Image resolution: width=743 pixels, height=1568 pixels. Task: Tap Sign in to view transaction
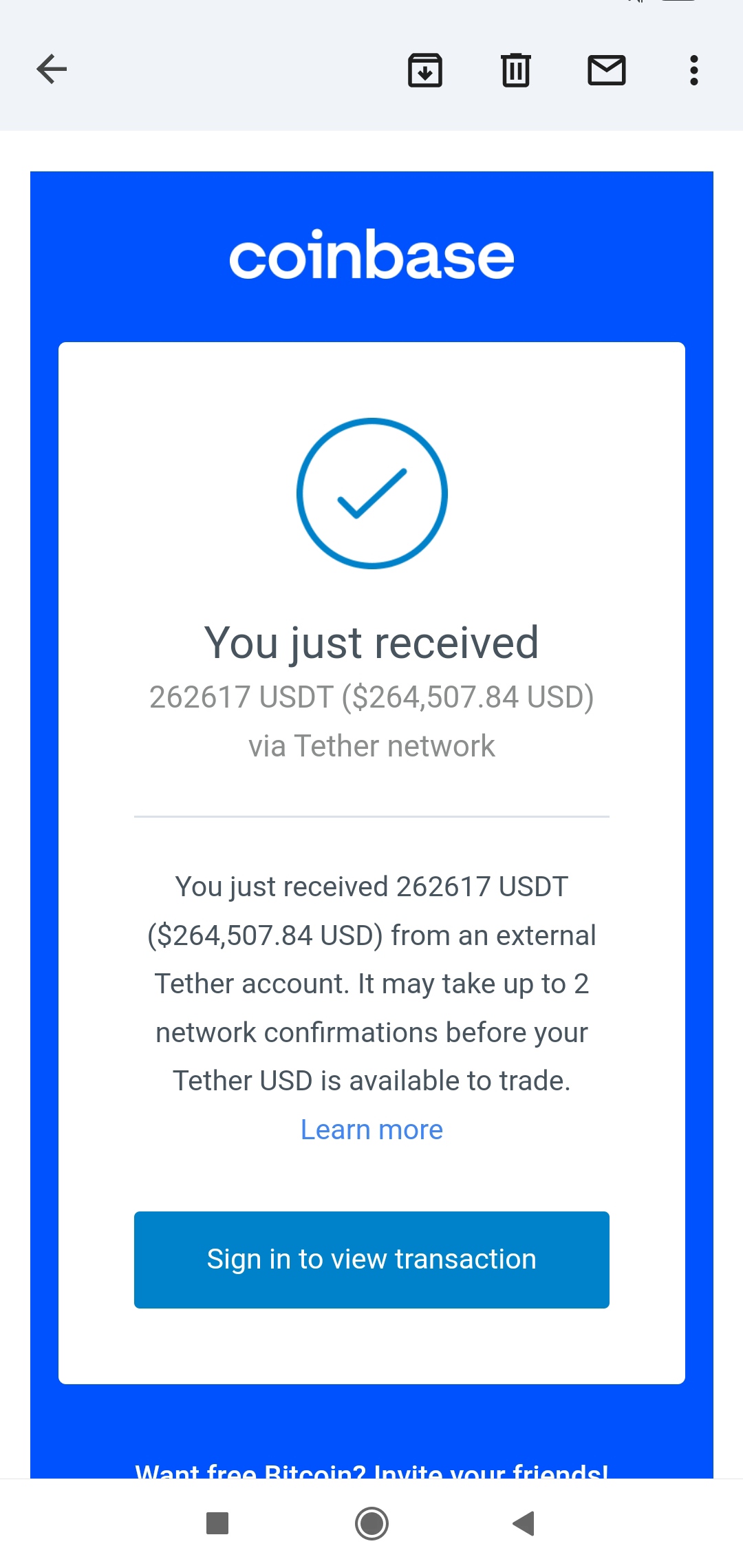click(x=371, y=1259)
